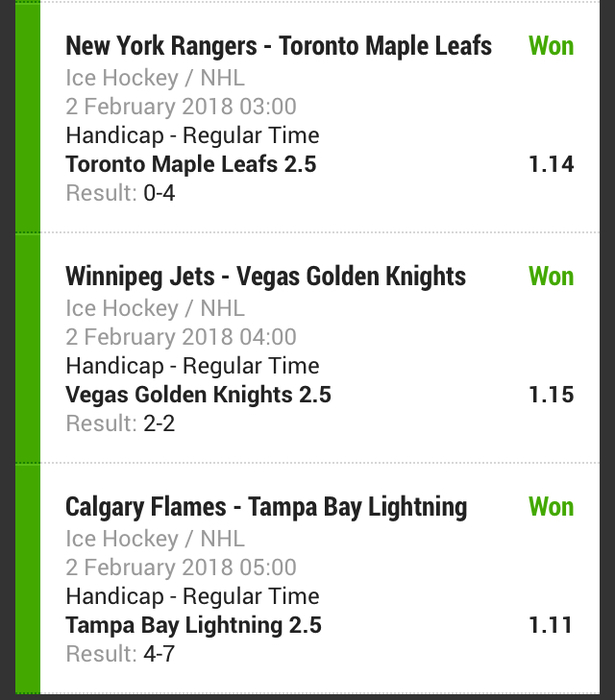
Task: Open the New York Rangers - Toronto Maple Leafs bet
Action: click(279, 46)
